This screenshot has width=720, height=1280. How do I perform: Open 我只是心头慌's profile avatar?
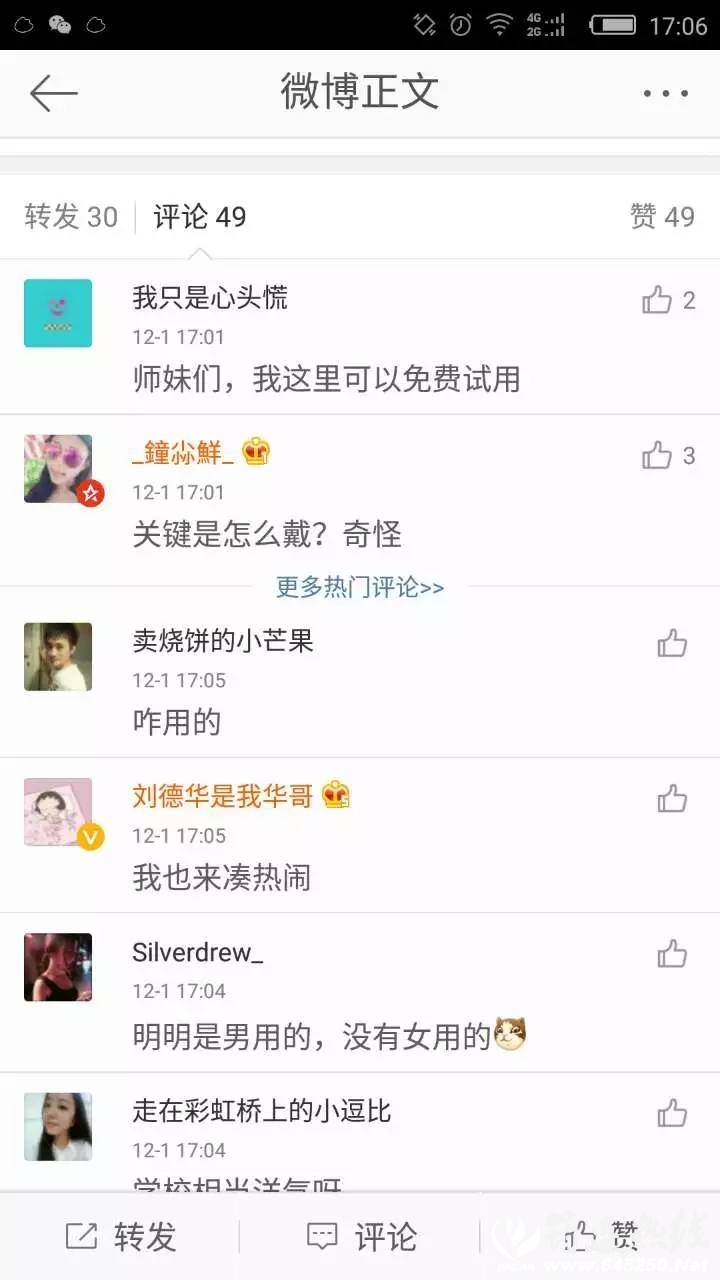(x=58, y=313)
